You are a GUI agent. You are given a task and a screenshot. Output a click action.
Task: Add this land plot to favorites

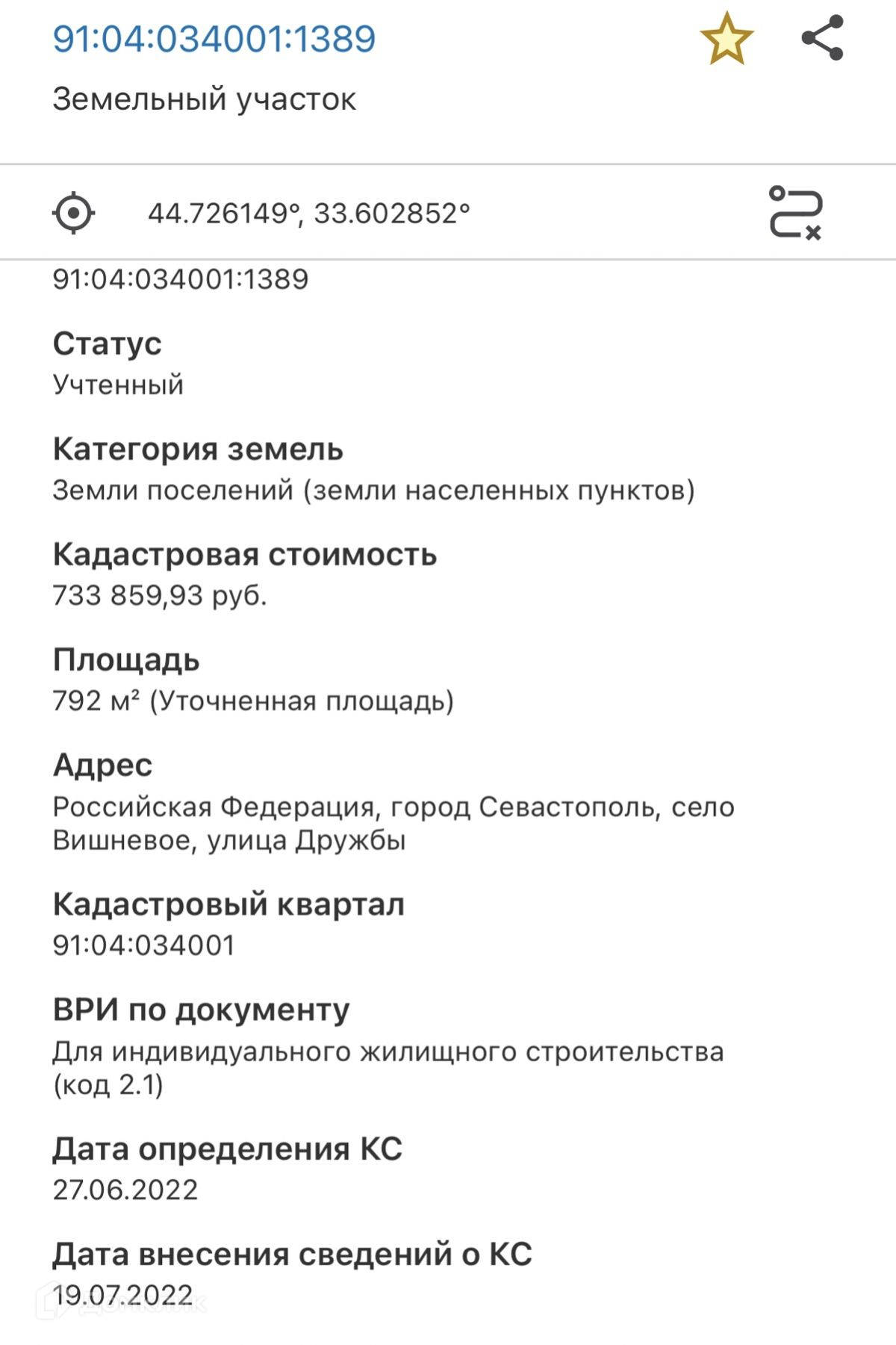[727, 39]
